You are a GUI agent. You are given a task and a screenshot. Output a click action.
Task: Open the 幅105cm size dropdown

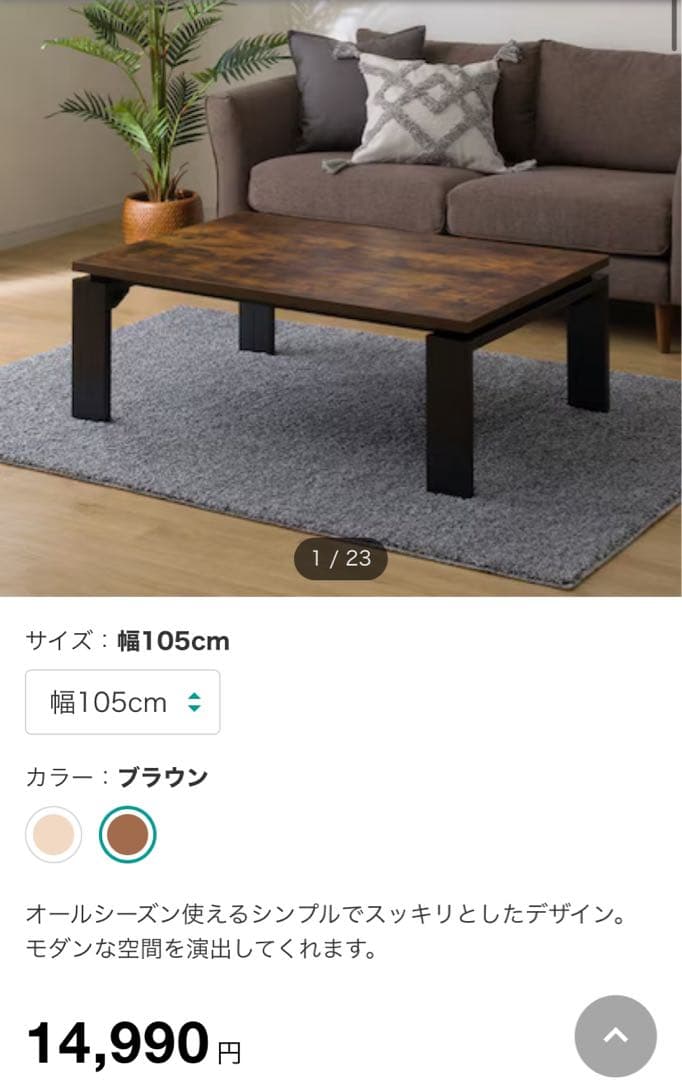point(122,702)
